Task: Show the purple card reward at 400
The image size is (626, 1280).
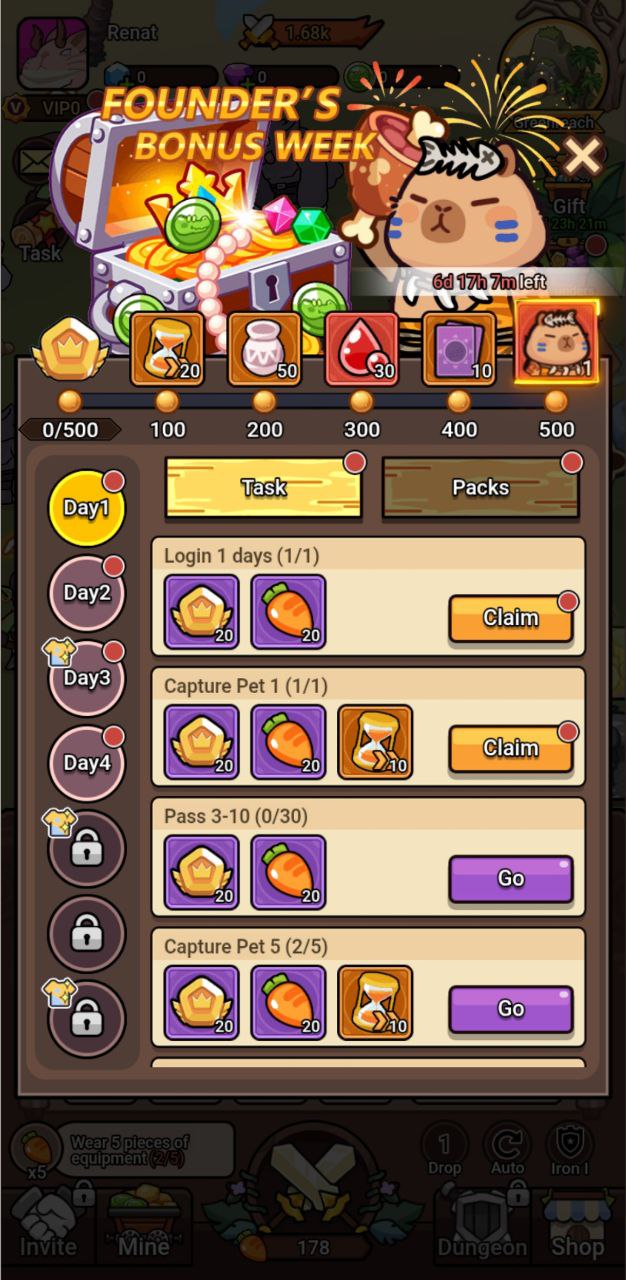Action: click(x=458, y=349)
